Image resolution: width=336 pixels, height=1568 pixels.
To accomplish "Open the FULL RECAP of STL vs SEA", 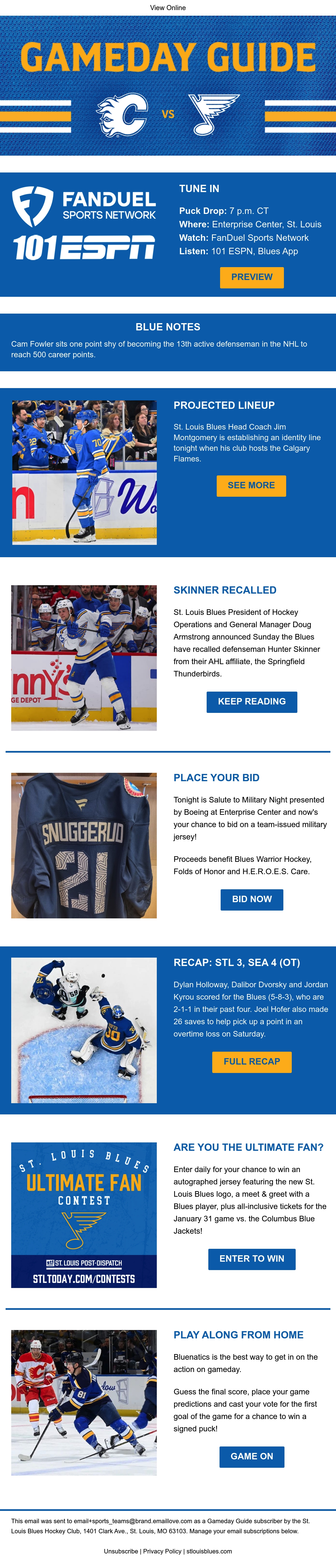I will coord(252,1062).
